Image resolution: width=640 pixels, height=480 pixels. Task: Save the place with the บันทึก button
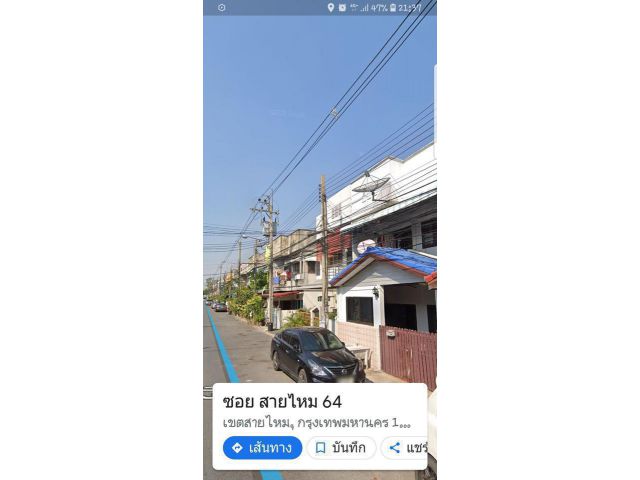click(x=341, y=448)
